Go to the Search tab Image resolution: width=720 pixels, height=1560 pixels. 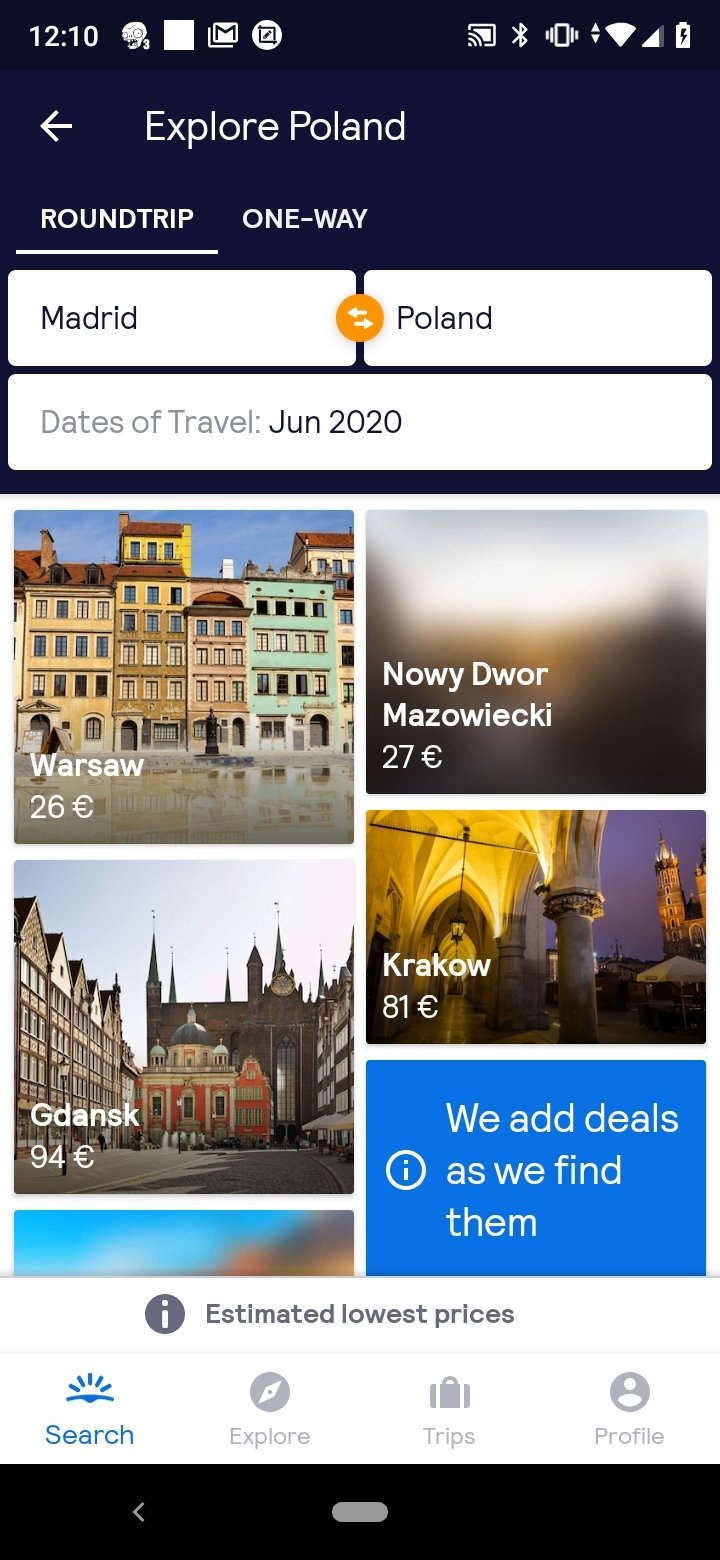(90, 1410)
